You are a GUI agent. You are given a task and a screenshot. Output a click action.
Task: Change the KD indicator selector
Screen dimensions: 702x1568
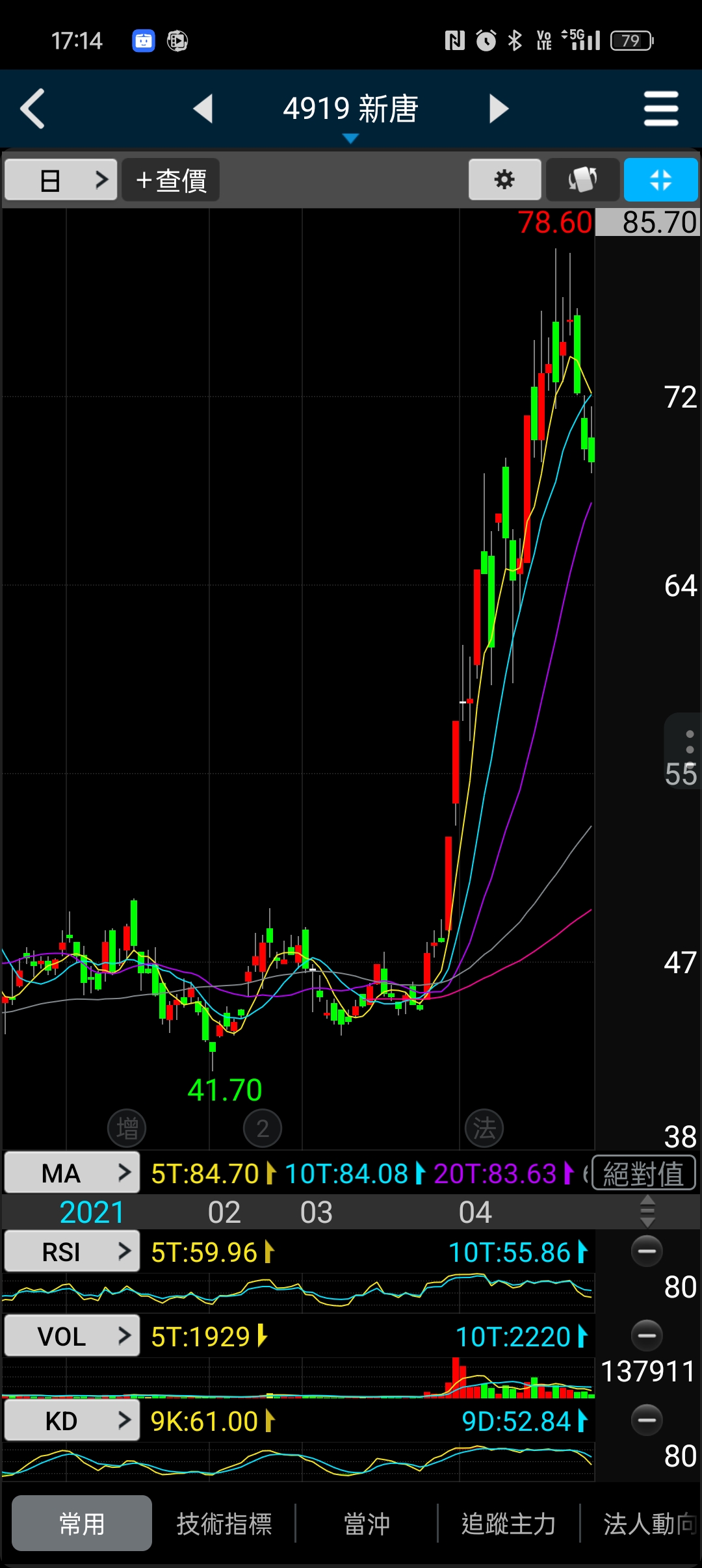click(72, 1421)
